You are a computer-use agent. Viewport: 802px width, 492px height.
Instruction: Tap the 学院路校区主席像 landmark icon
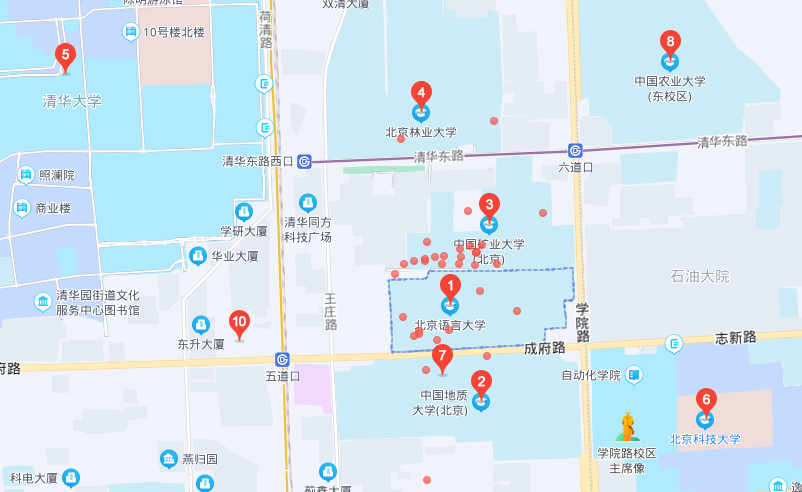[x=627, y=427]
